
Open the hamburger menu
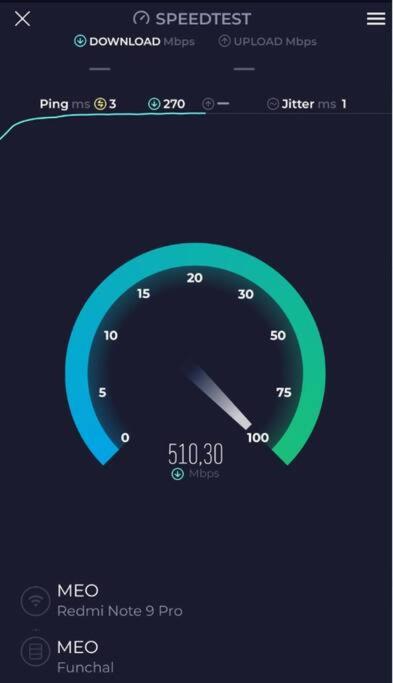(376, 19)
